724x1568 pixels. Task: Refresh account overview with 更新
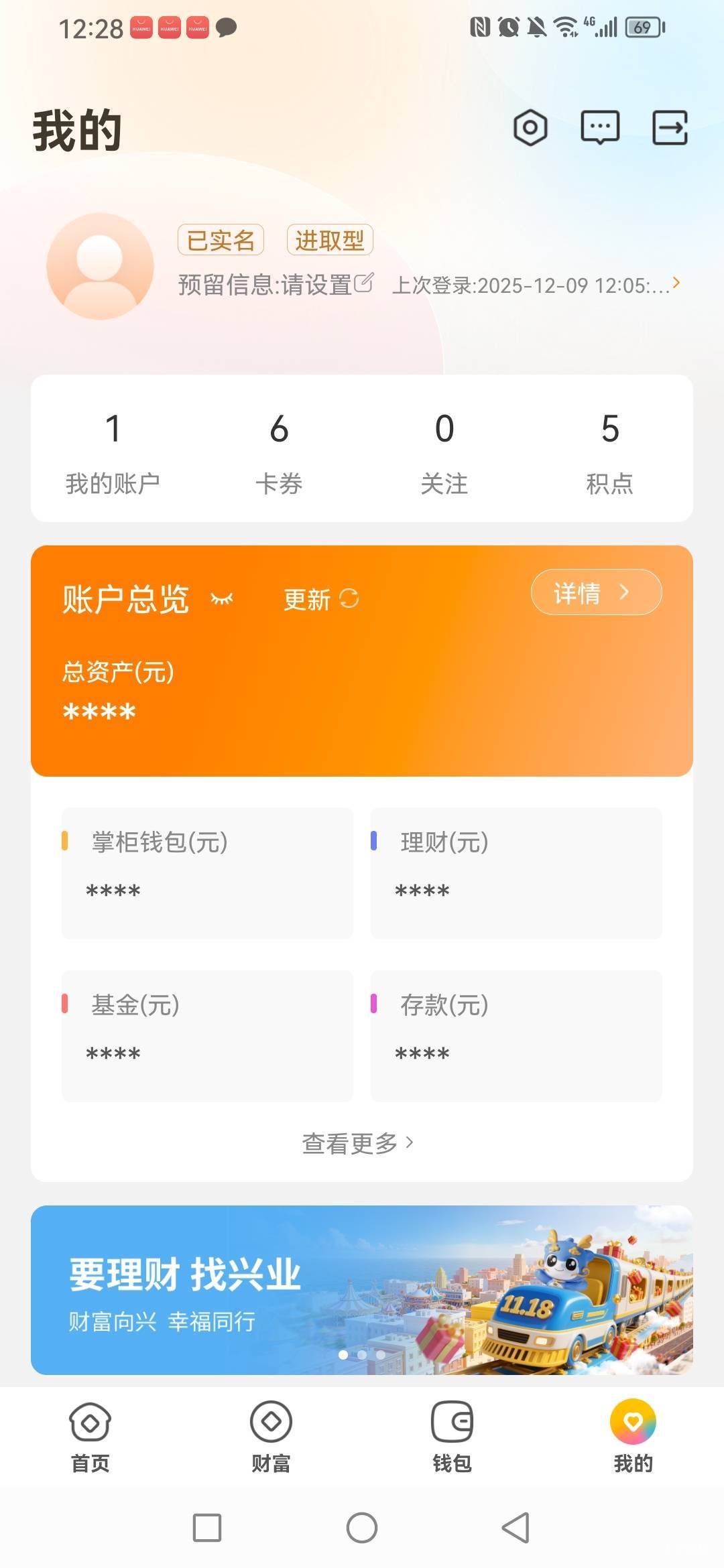[x=321, y=599]
